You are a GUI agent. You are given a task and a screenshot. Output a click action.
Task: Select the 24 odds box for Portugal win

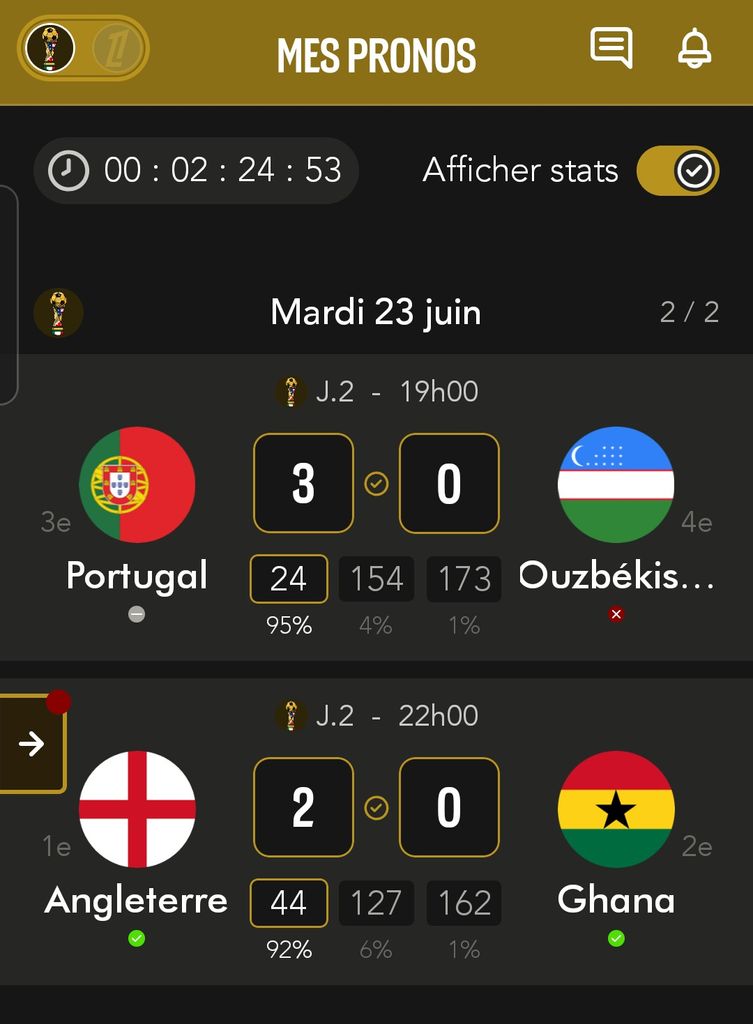(289, 579)
